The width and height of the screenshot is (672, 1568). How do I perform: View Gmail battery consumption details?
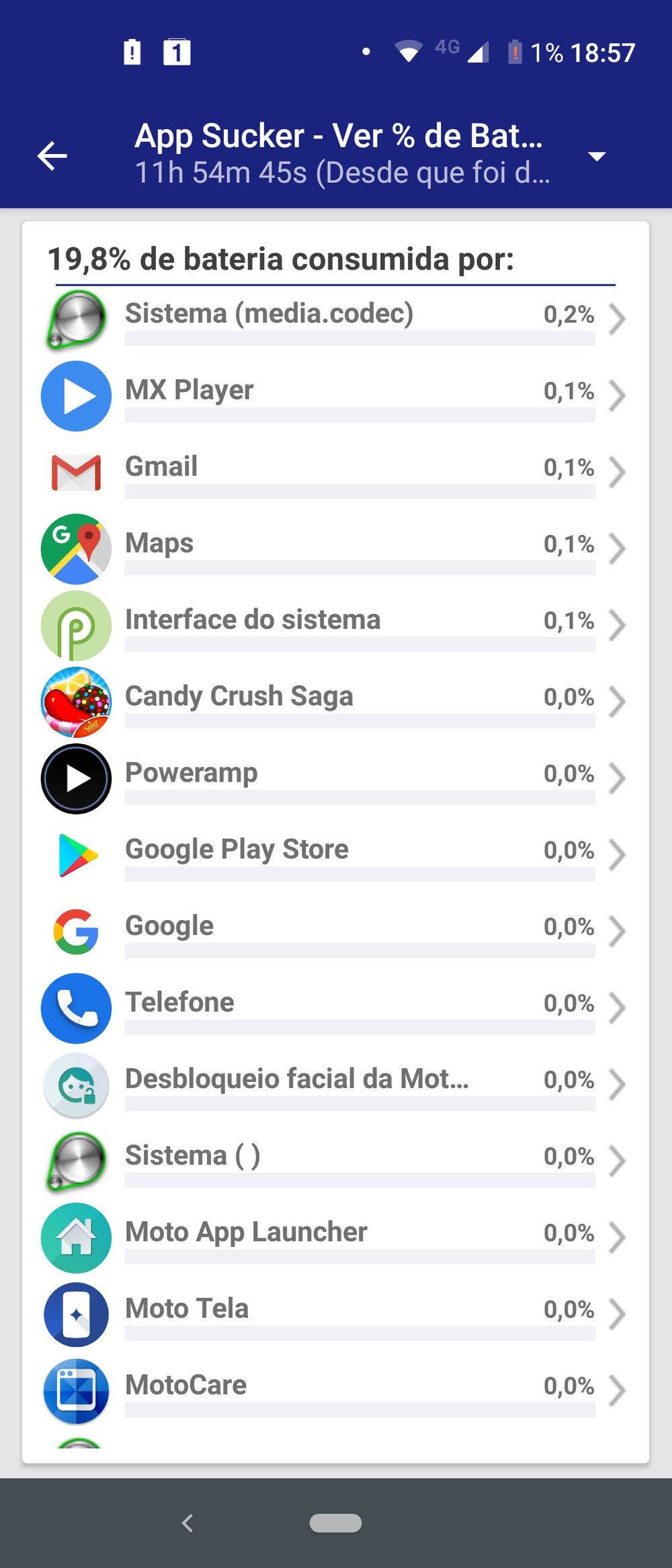point(336,472)
